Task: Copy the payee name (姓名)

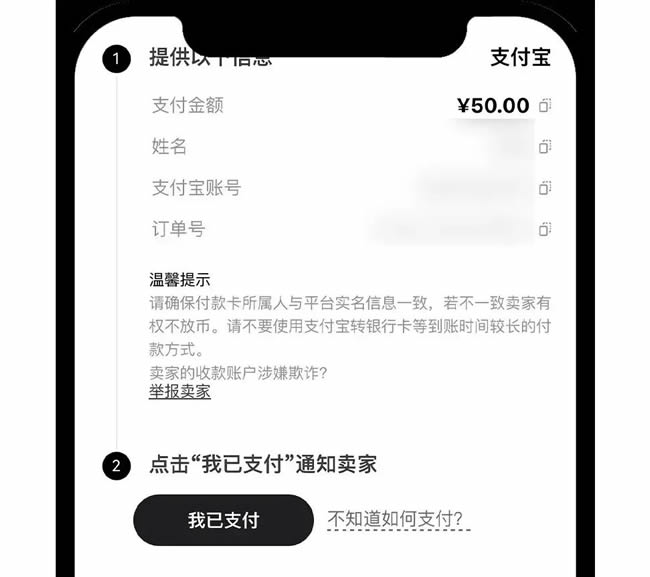Action: tap(545, 147)
